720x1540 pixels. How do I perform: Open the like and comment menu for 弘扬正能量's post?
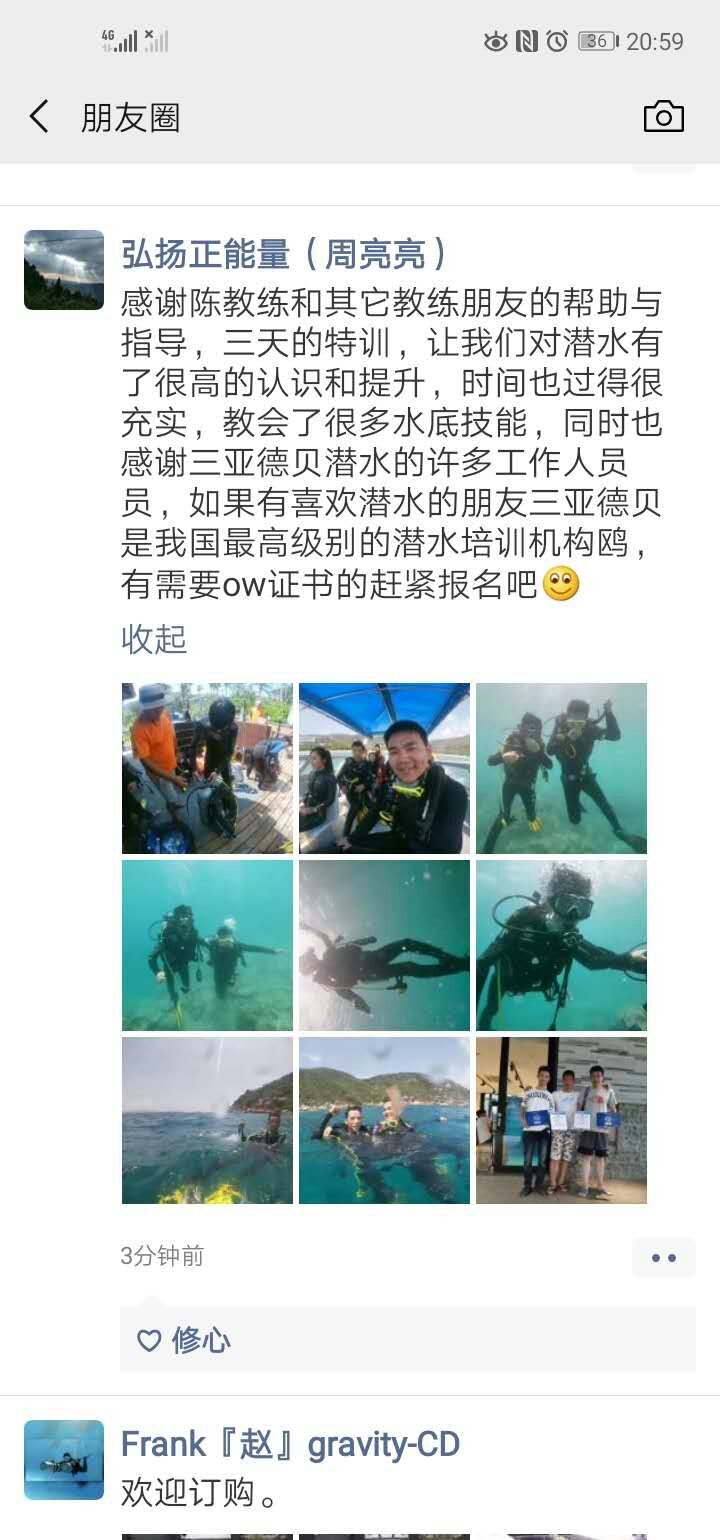coord(663,1258)
